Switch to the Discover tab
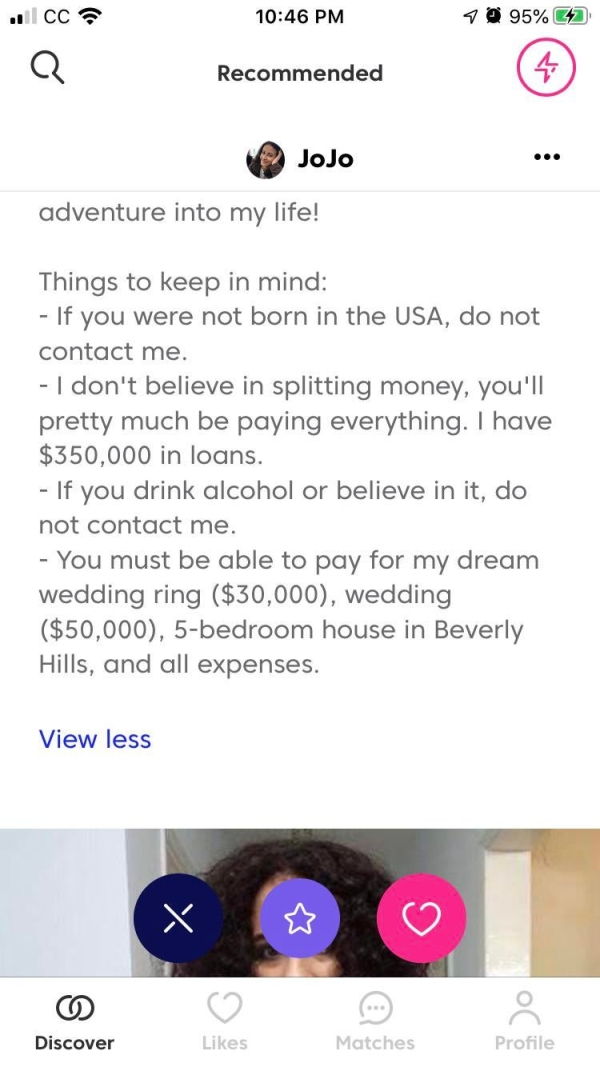Screen dimensions: 600x1067 pyautogui.click(x=74, y=1021)
